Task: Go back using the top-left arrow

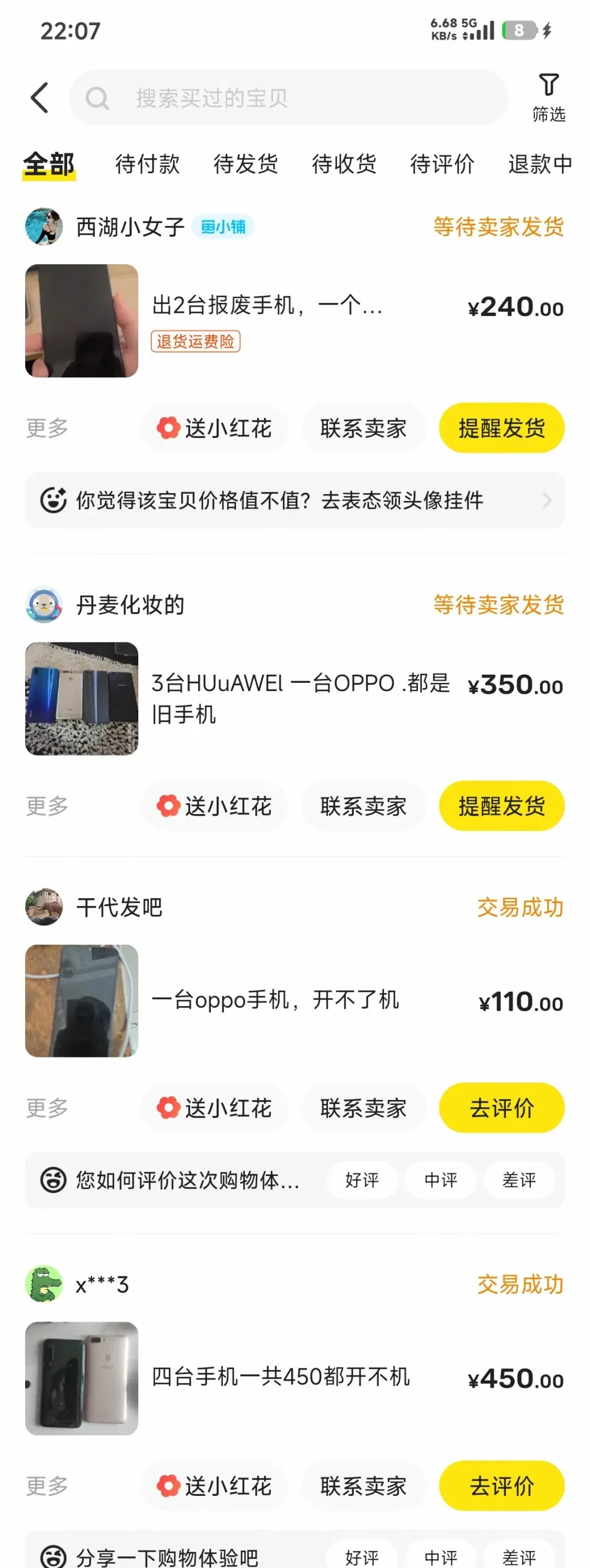Action: [x=39, y=97]
